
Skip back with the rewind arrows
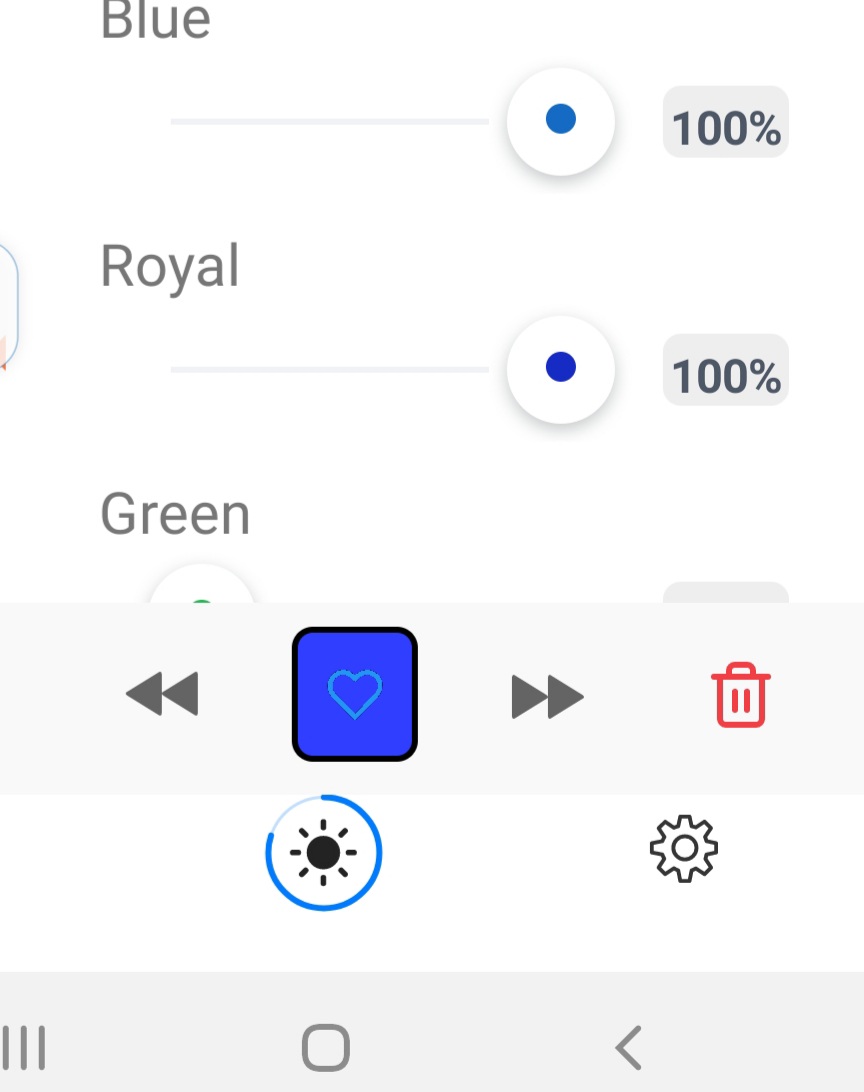point(163,695)
